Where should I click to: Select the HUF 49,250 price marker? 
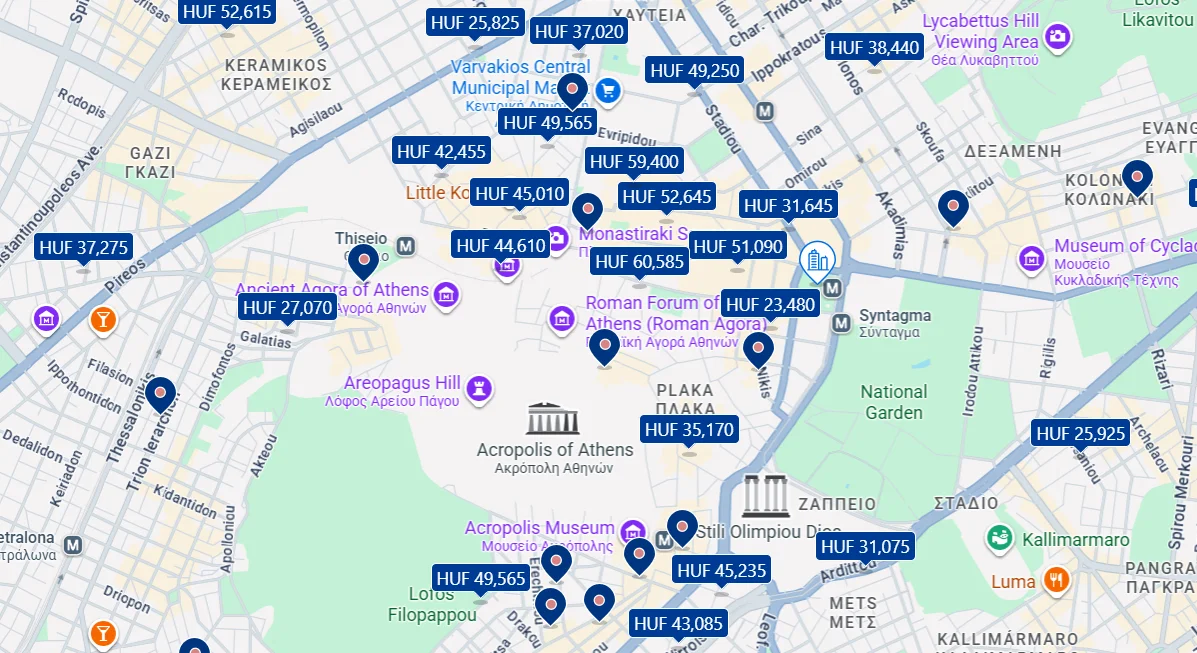695,70
